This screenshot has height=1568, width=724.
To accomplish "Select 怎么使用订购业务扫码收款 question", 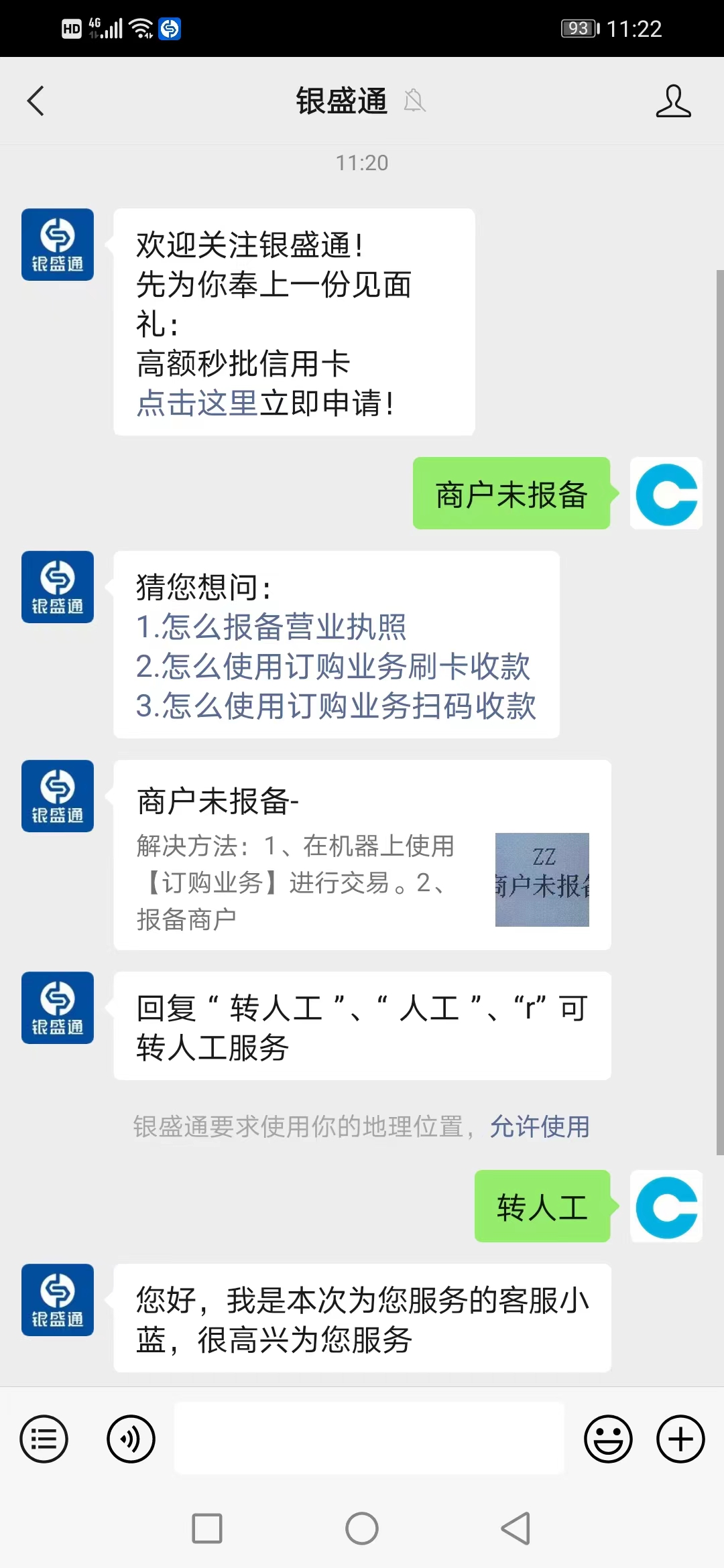I will tap(335, 706).
